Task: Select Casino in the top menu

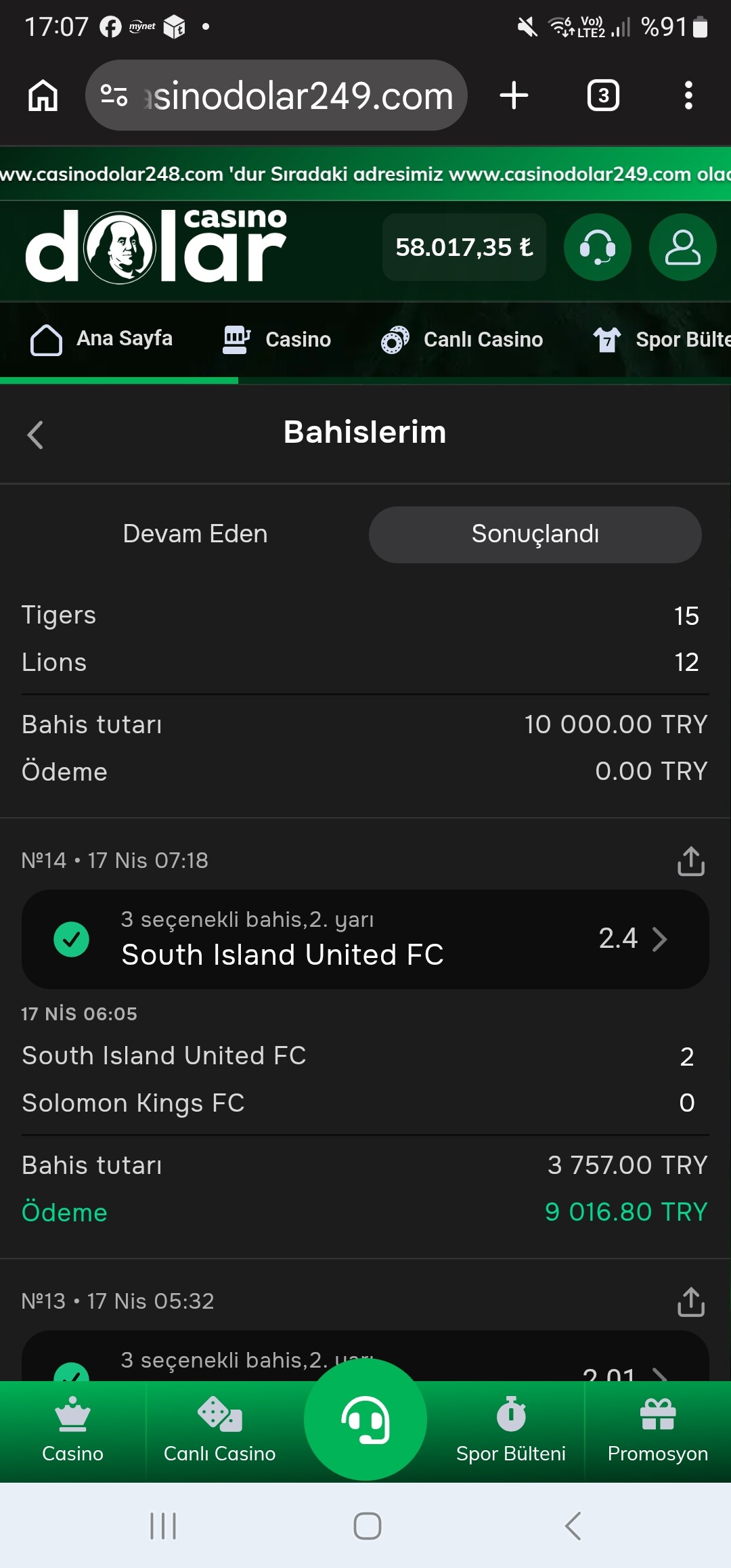Action: point(277,339)
